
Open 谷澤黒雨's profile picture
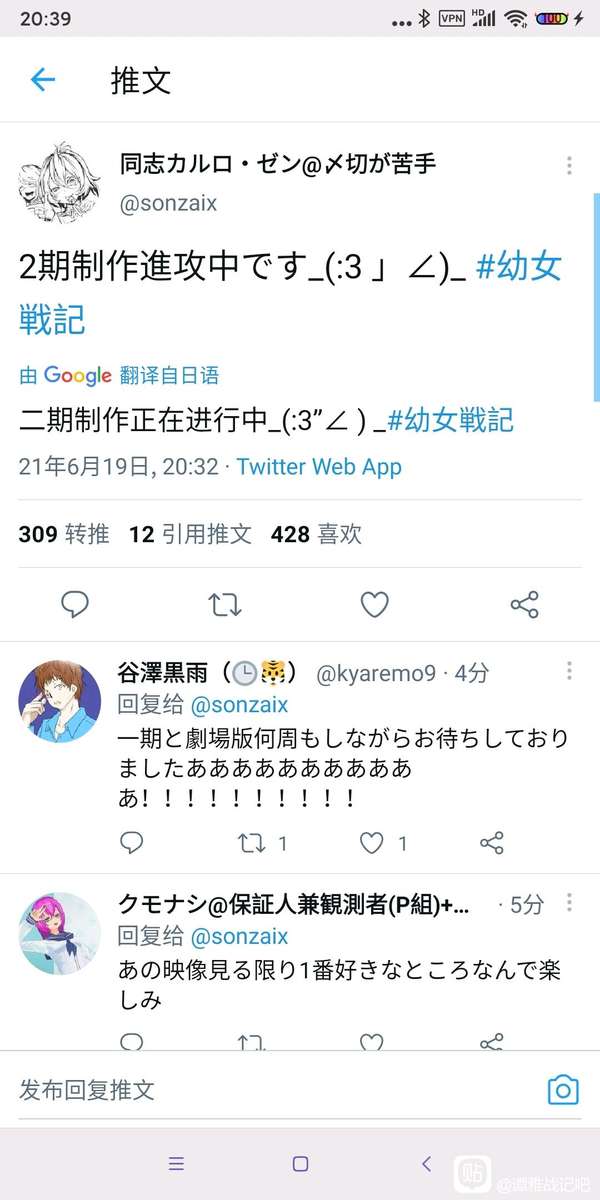(60, 702)
